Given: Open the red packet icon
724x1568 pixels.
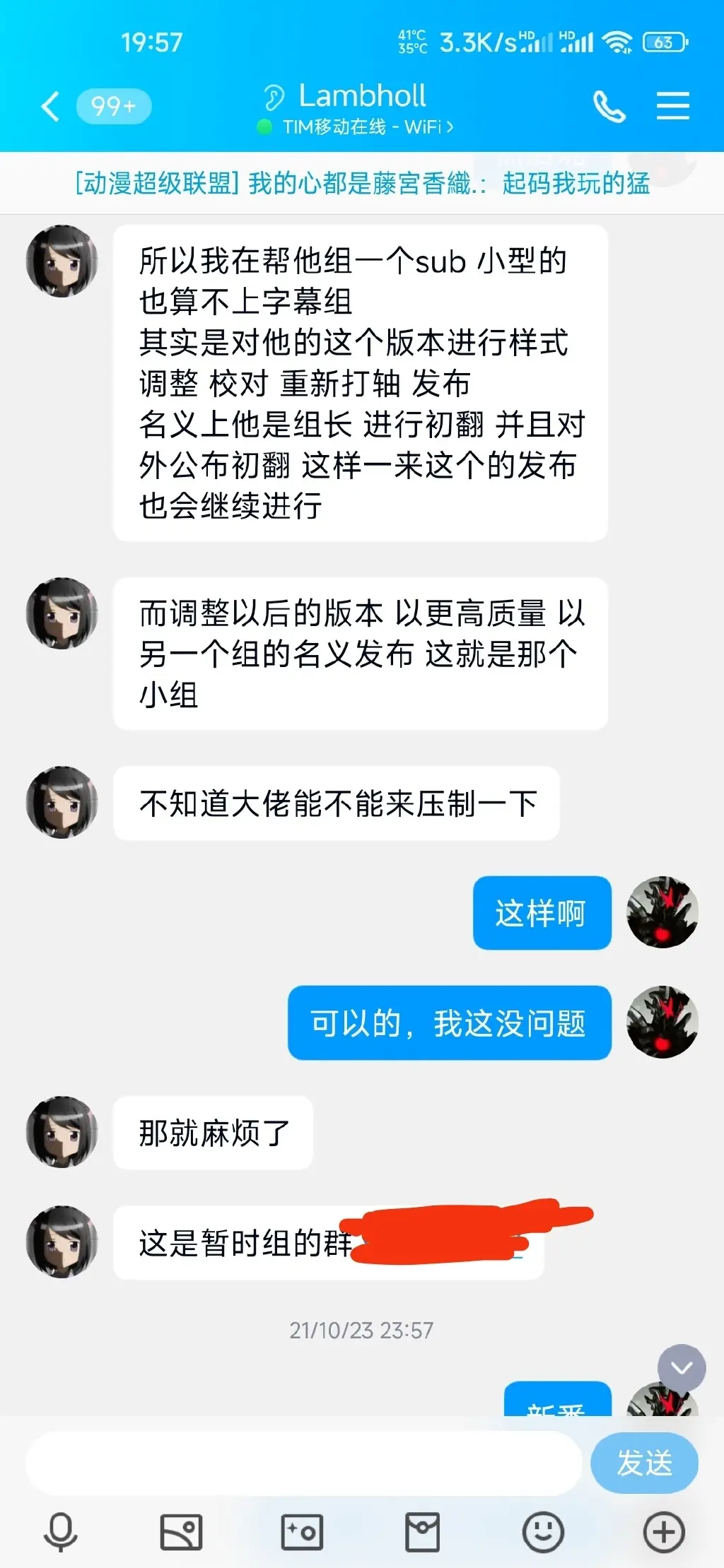Looking at the screenshot, I should (422, 1532).
